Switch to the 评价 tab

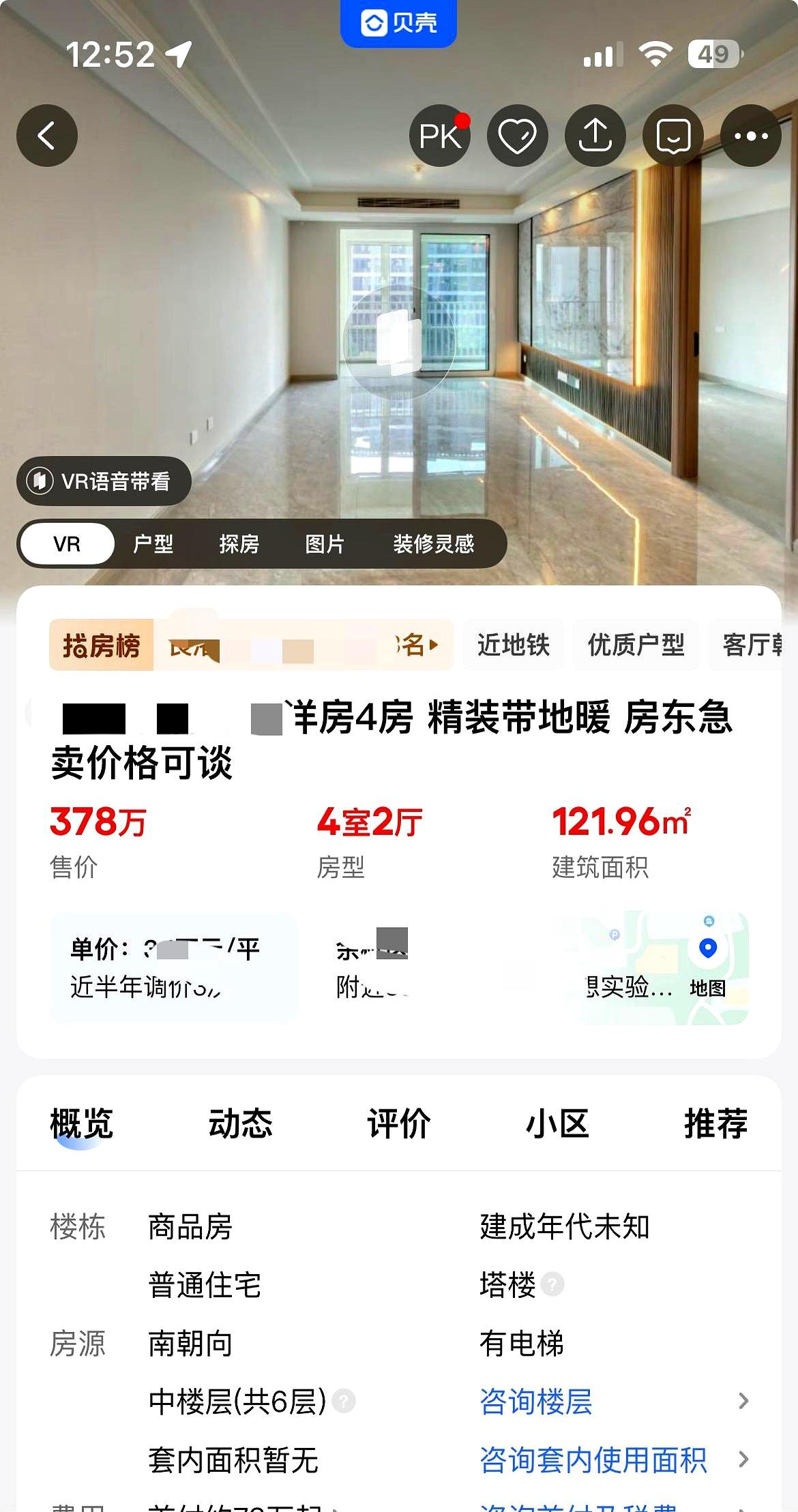coord(398,1123)
